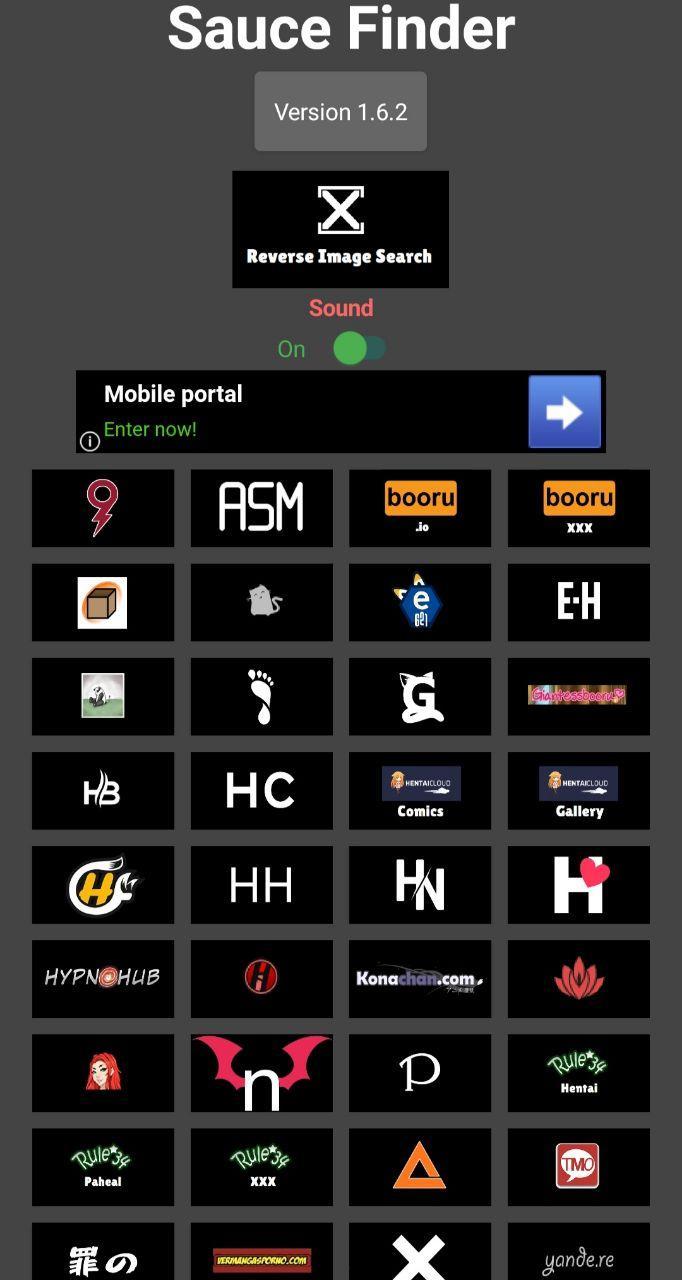This screenshot has height=1280, width=682.
Task: Open the Konachan.com tile
Action: click(x=420, y=978)
